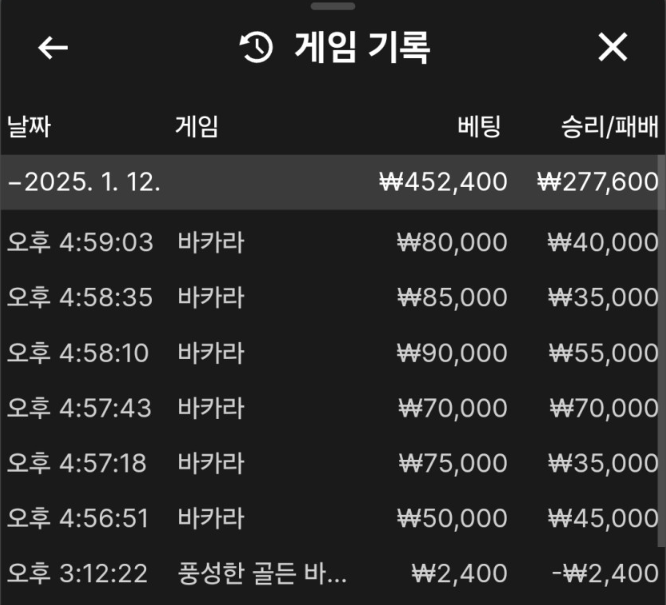This screenshot has width=666, height=605.
Task: Close the game history panel
Action: tap(612, 47)
